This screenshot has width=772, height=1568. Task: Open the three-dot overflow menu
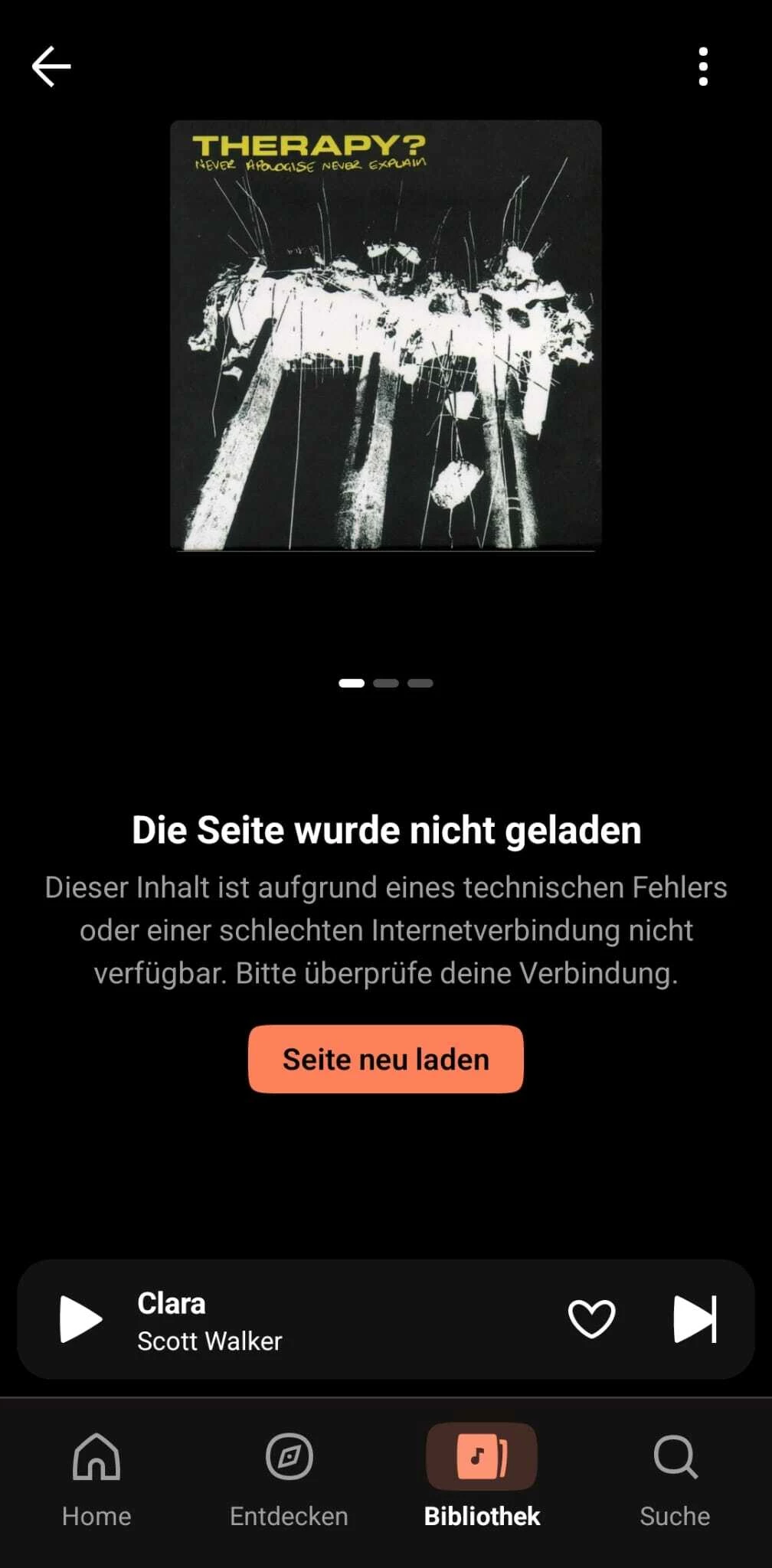[x=703, y=67]
